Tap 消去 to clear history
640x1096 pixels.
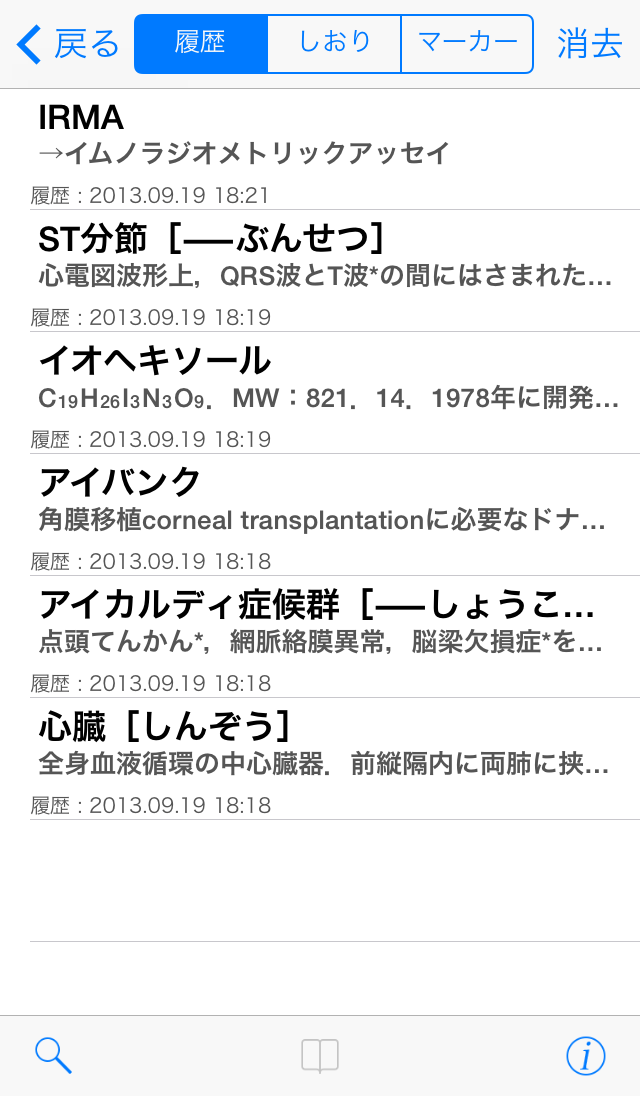click(590, 44)
